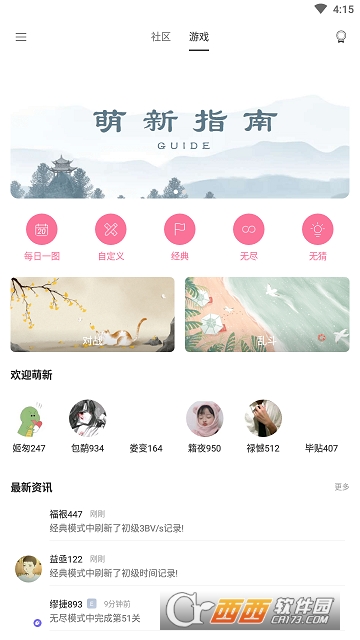This screenshot has height=640, width=360.
Task: Open the 萌新指南 guide banner
Action: coord(180,147)
